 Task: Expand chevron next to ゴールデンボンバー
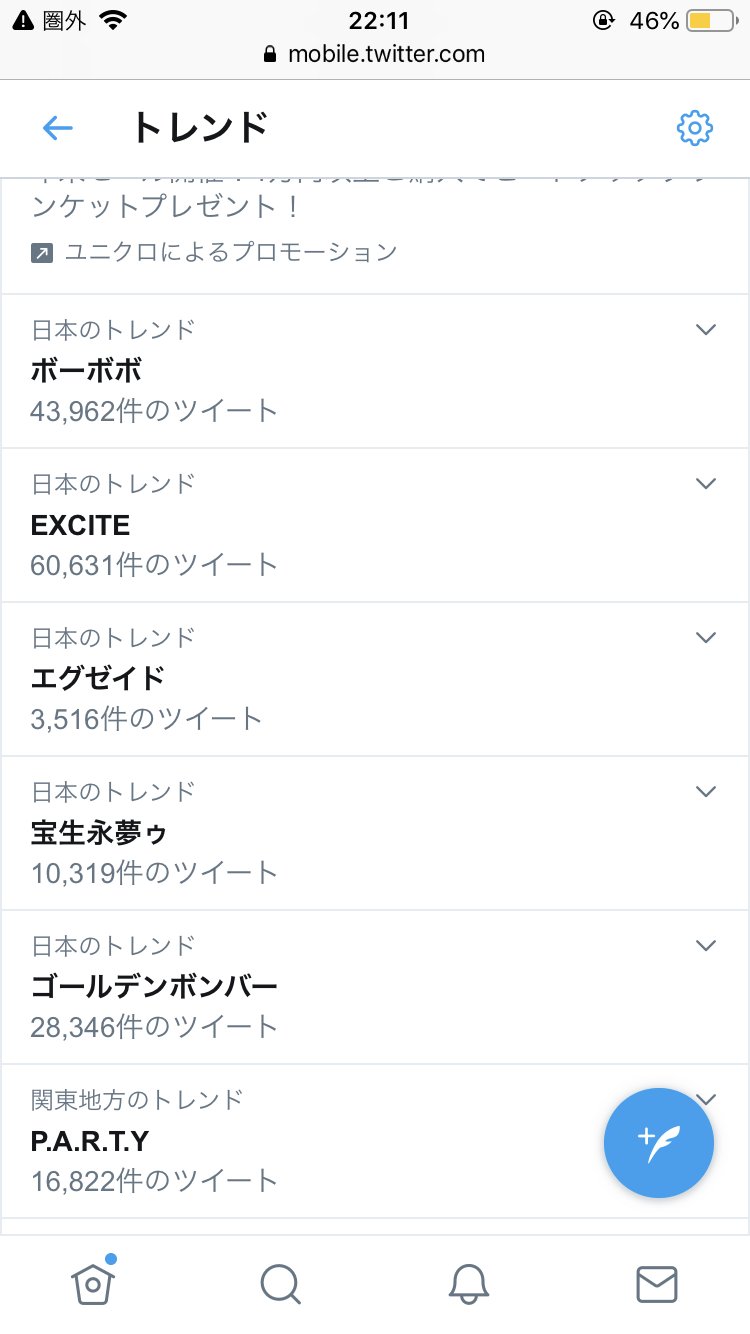[706, 946]
